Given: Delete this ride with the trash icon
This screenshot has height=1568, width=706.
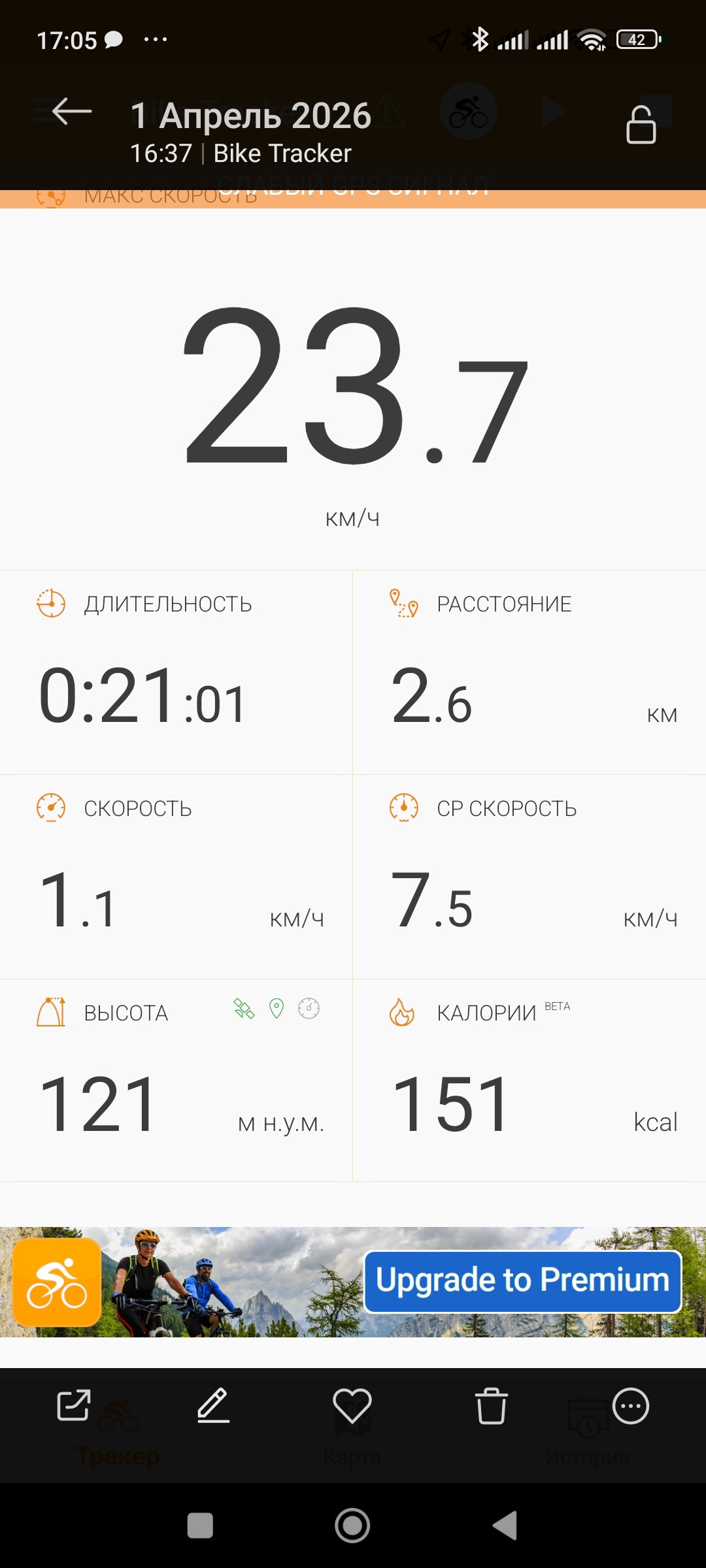Looking at the screenshot, I should coord(491,1405).
